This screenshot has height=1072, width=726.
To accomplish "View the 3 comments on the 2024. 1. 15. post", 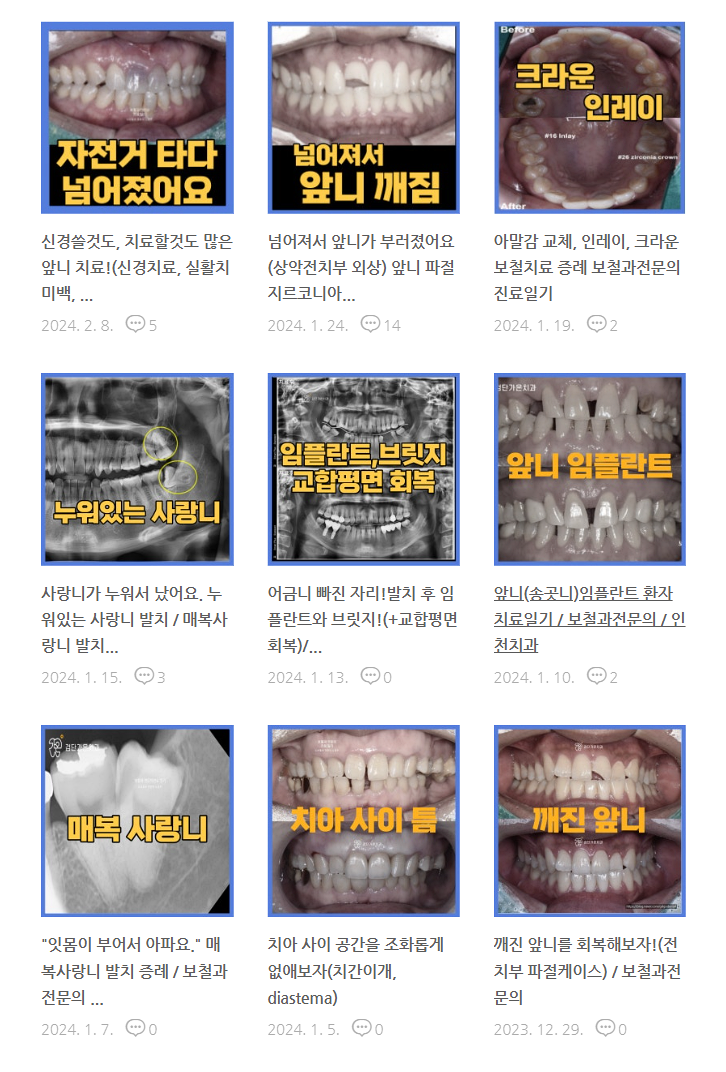I will (x=150, y=677).
